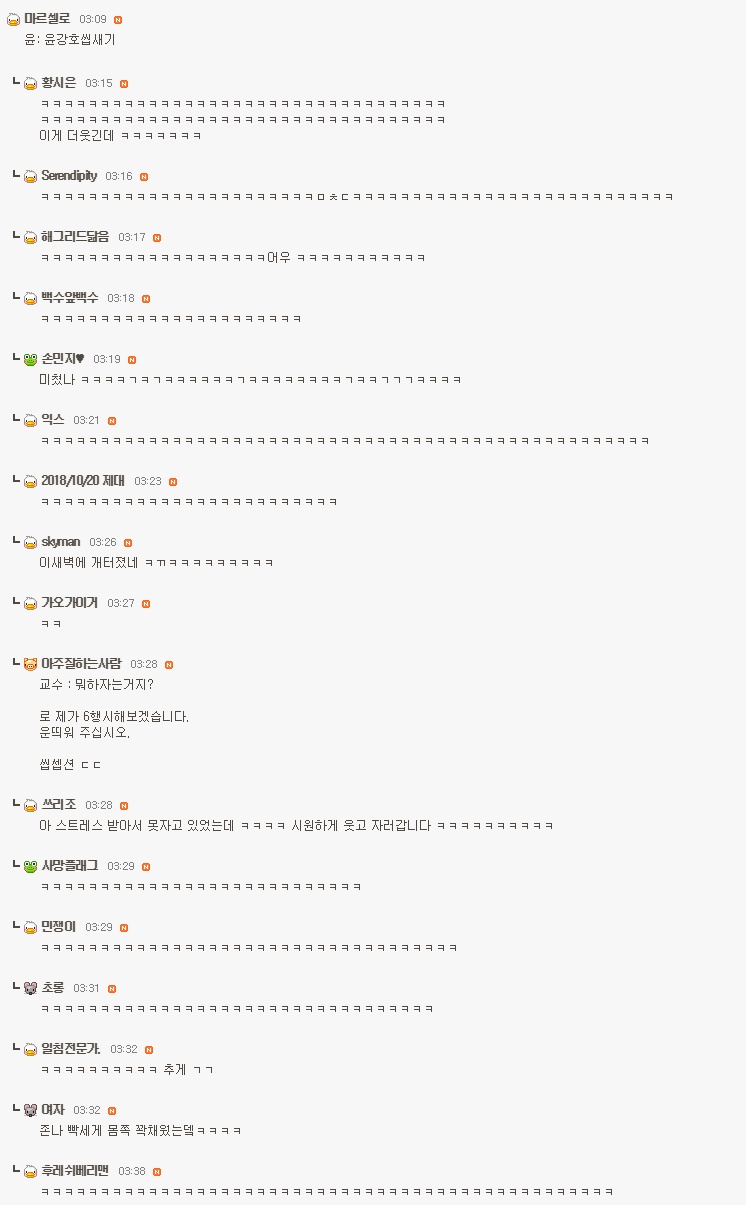This screenshot has height=1205, width=746.
Task: Open commenter 황시은's profile
Action: 58,83
